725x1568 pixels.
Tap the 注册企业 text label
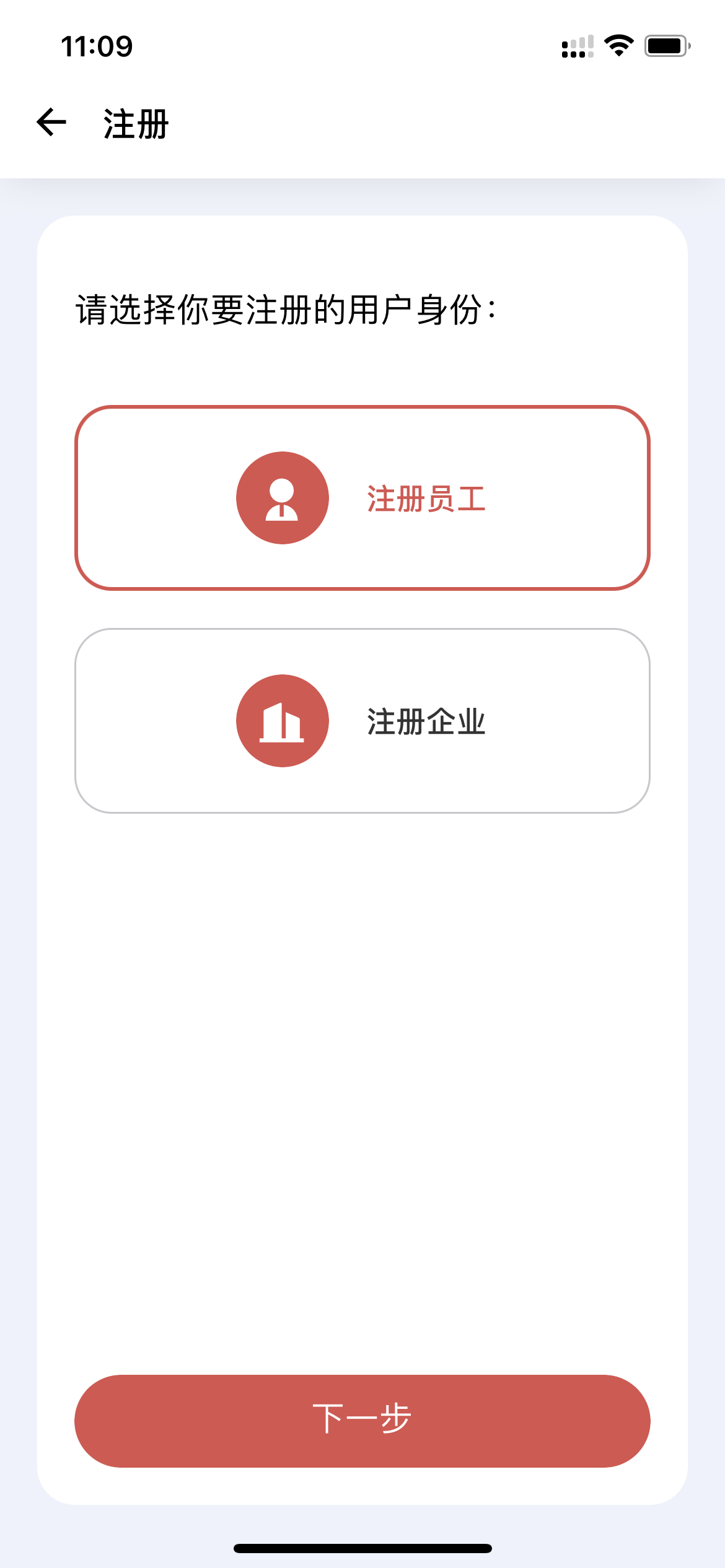coord(426,720)
